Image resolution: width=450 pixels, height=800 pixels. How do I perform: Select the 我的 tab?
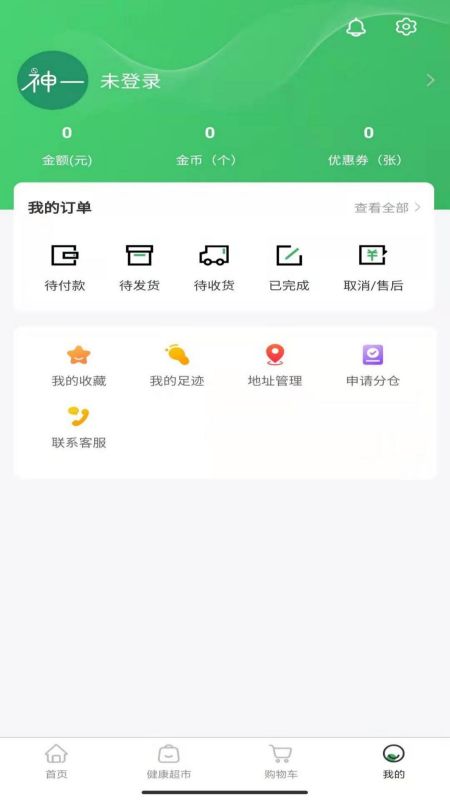coord(393,762)
